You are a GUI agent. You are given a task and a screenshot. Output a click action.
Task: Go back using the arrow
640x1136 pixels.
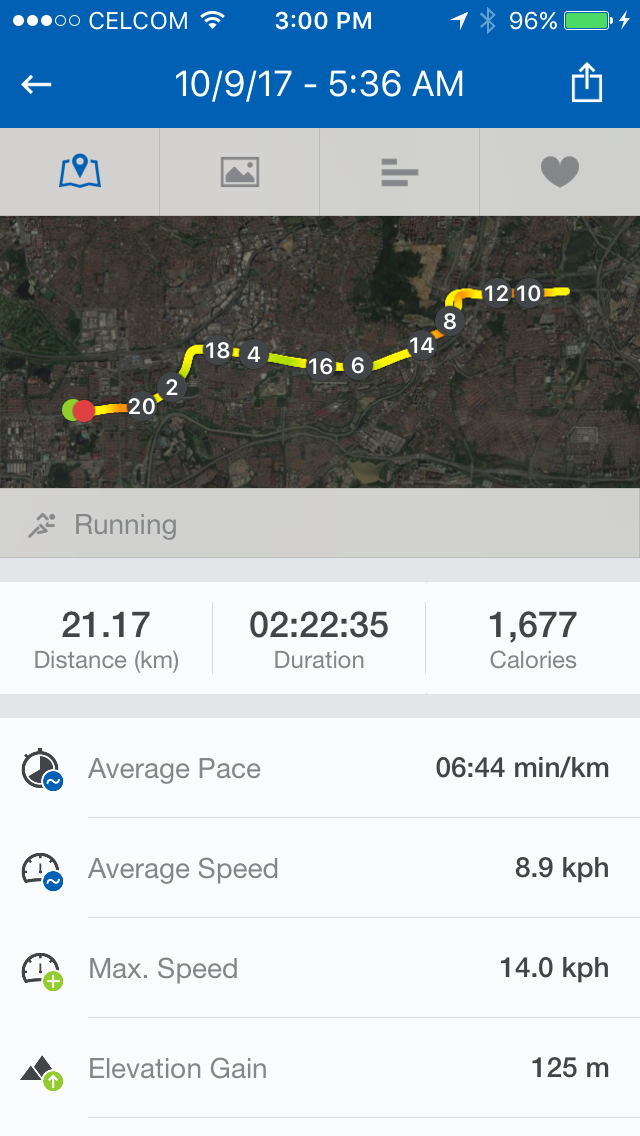(37, 84)
